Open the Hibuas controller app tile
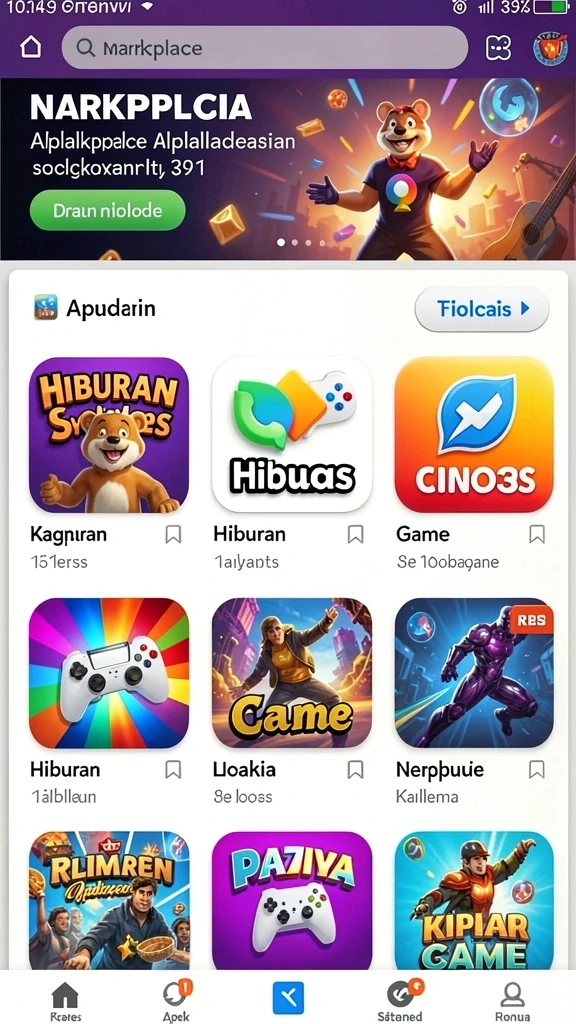This screenshot has height=1024, width=576. click(292, 435)
